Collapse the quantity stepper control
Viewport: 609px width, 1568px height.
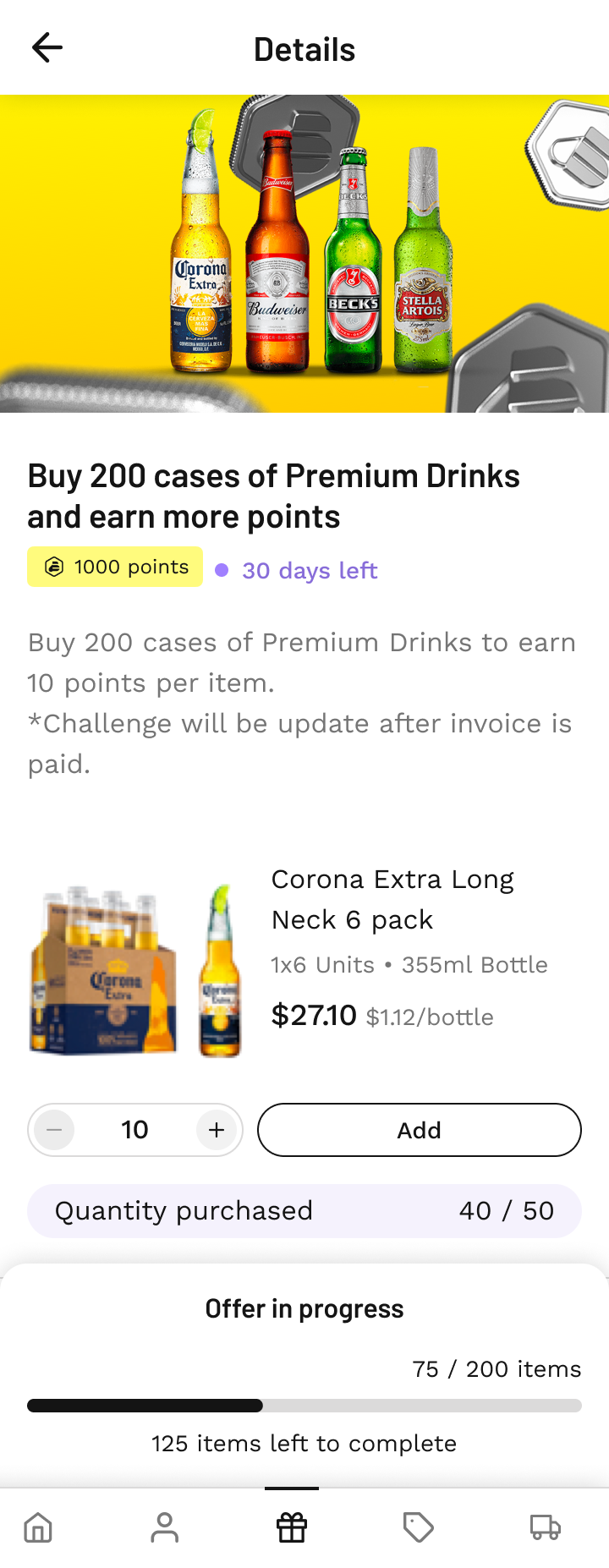pos(134,1129)
